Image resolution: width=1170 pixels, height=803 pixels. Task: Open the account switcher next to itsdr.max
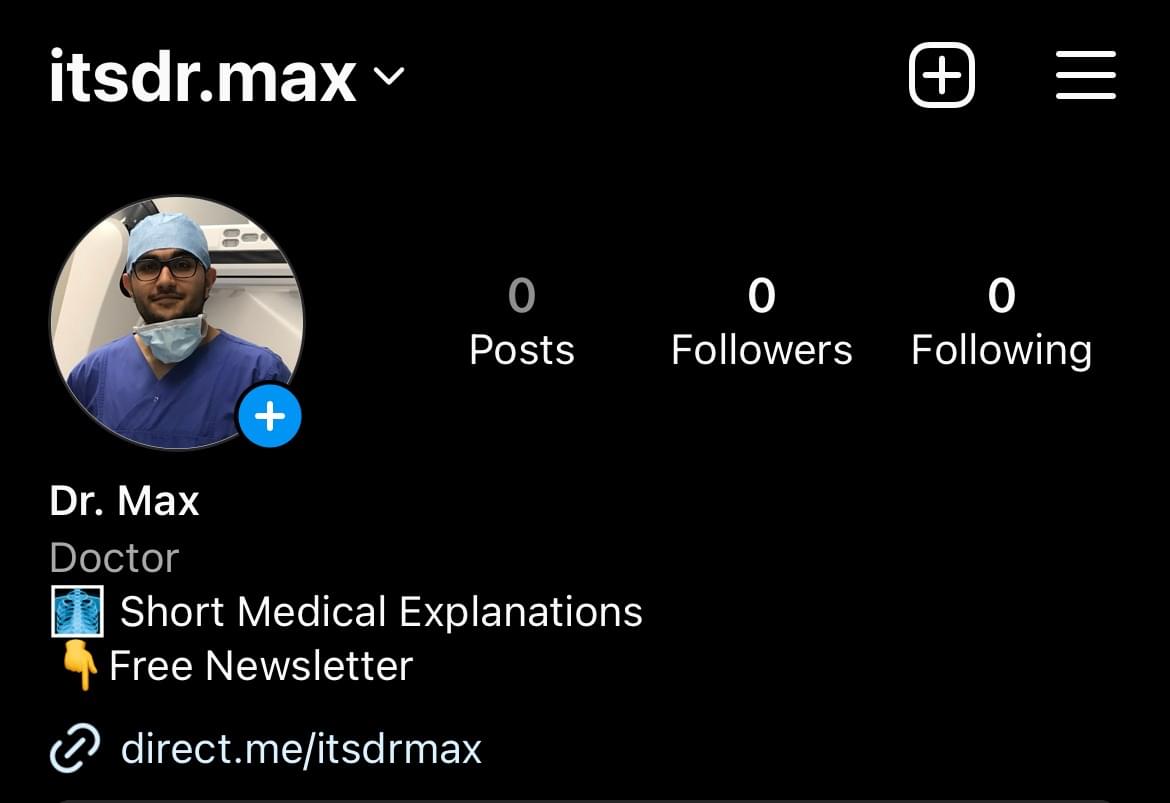389,76
